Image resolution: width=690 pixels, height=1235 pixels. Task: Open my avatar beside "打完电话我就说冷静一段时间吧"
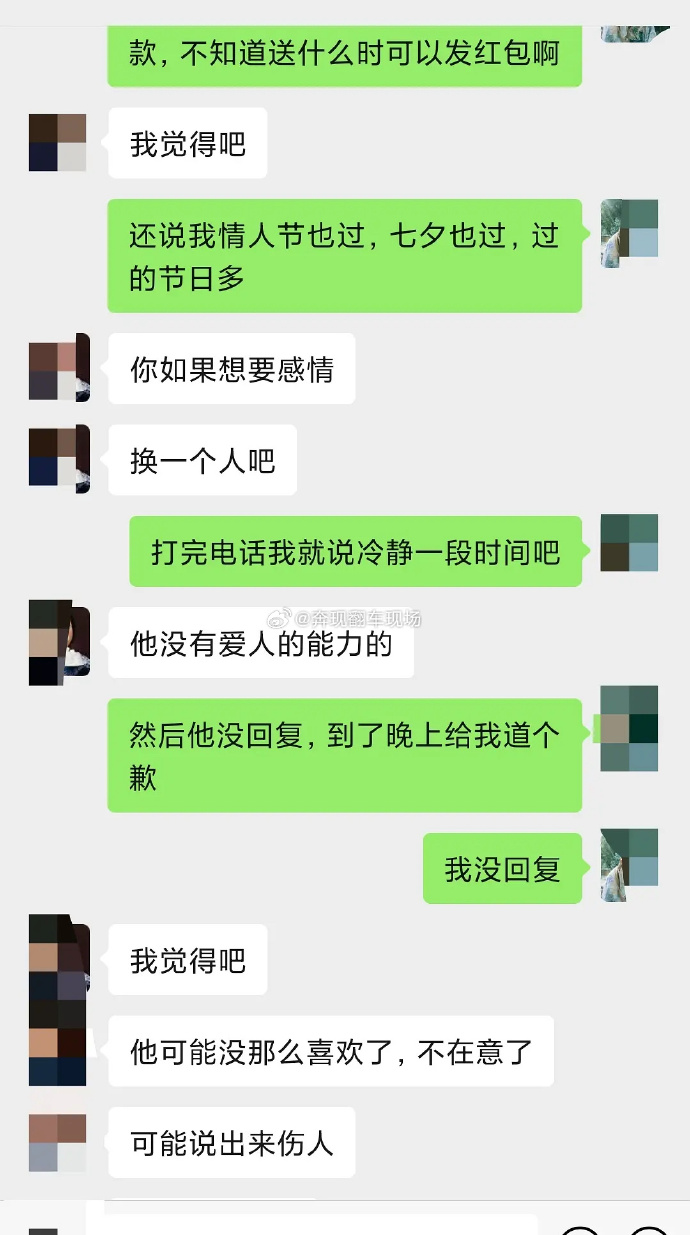(629, 543)
